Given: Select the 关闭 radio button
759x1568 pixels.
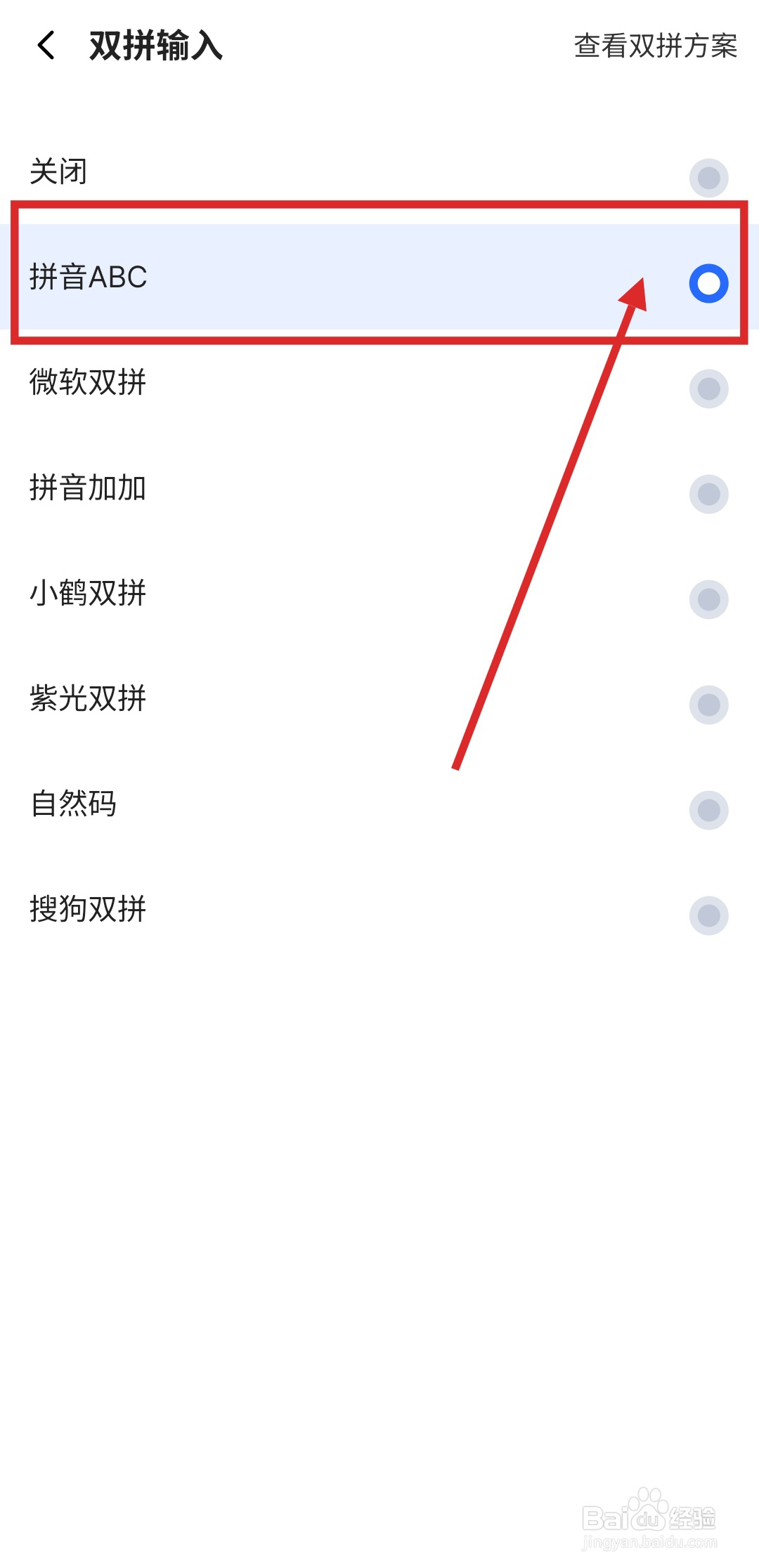Looking at the screenshot, I should pos(708,176).
